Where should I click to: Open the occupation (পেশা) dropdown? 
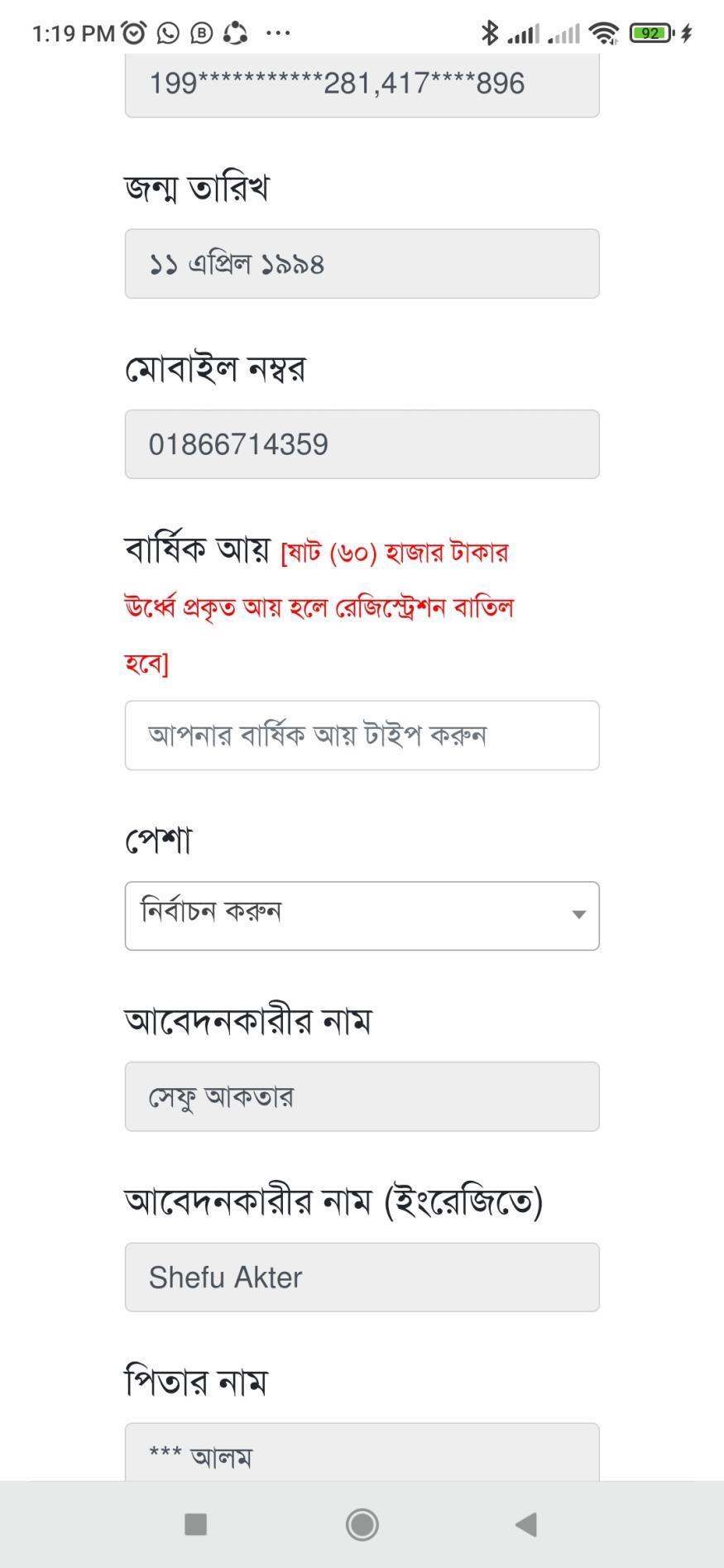(362, 915)
